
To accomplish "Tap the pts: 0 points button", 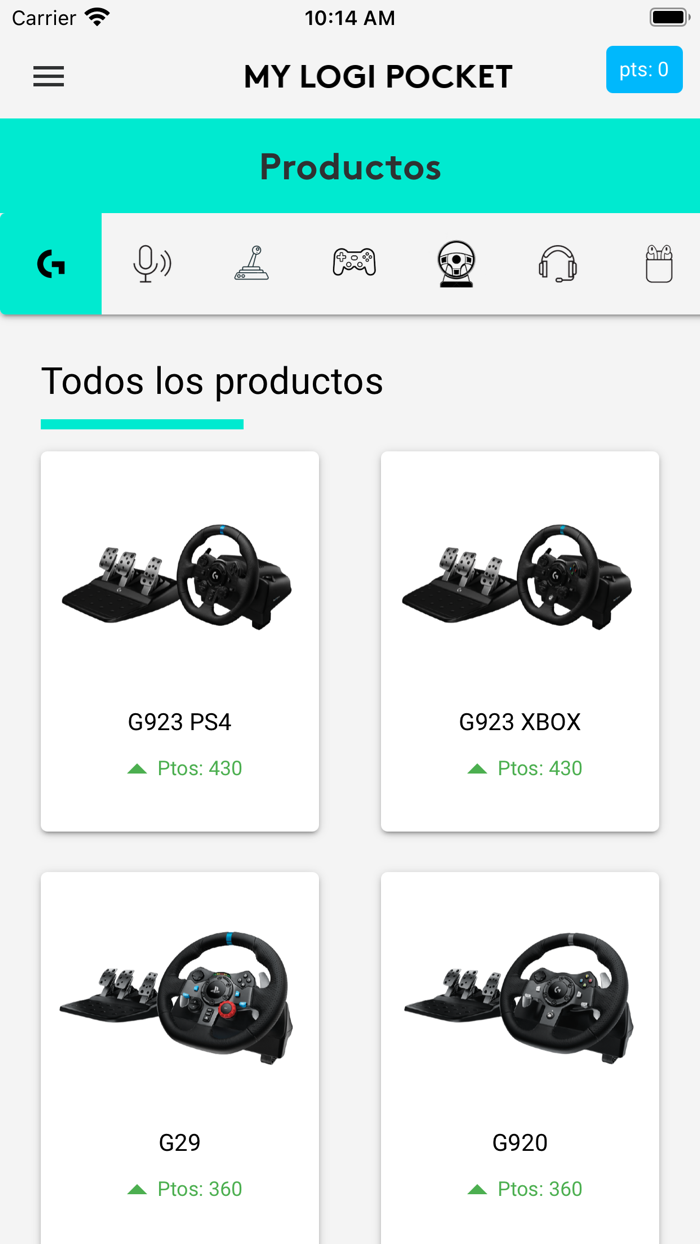I will (x=644, y=70).
